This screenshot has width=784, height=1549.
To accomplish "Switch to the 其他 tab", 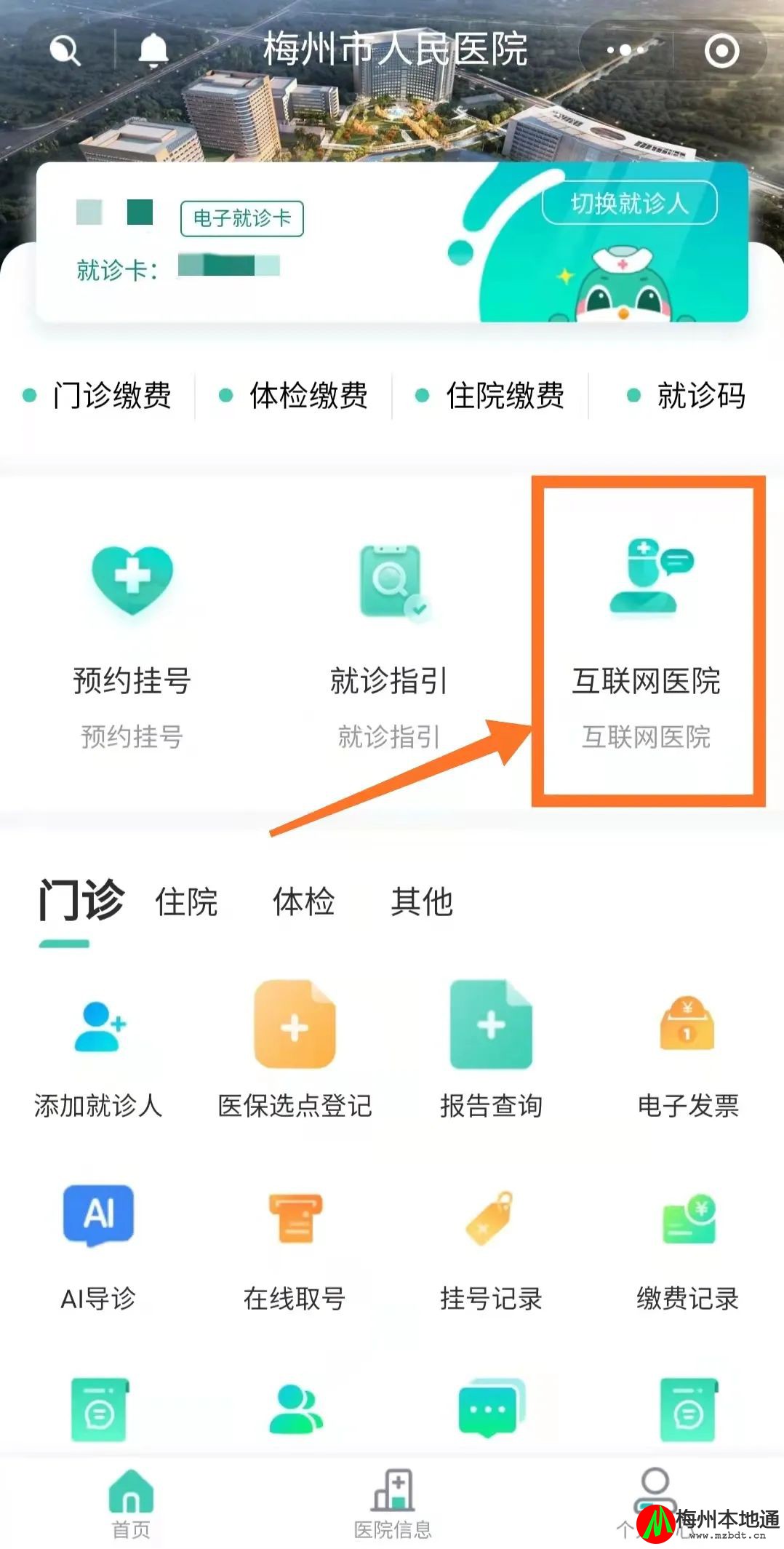I will pos(422,902).
